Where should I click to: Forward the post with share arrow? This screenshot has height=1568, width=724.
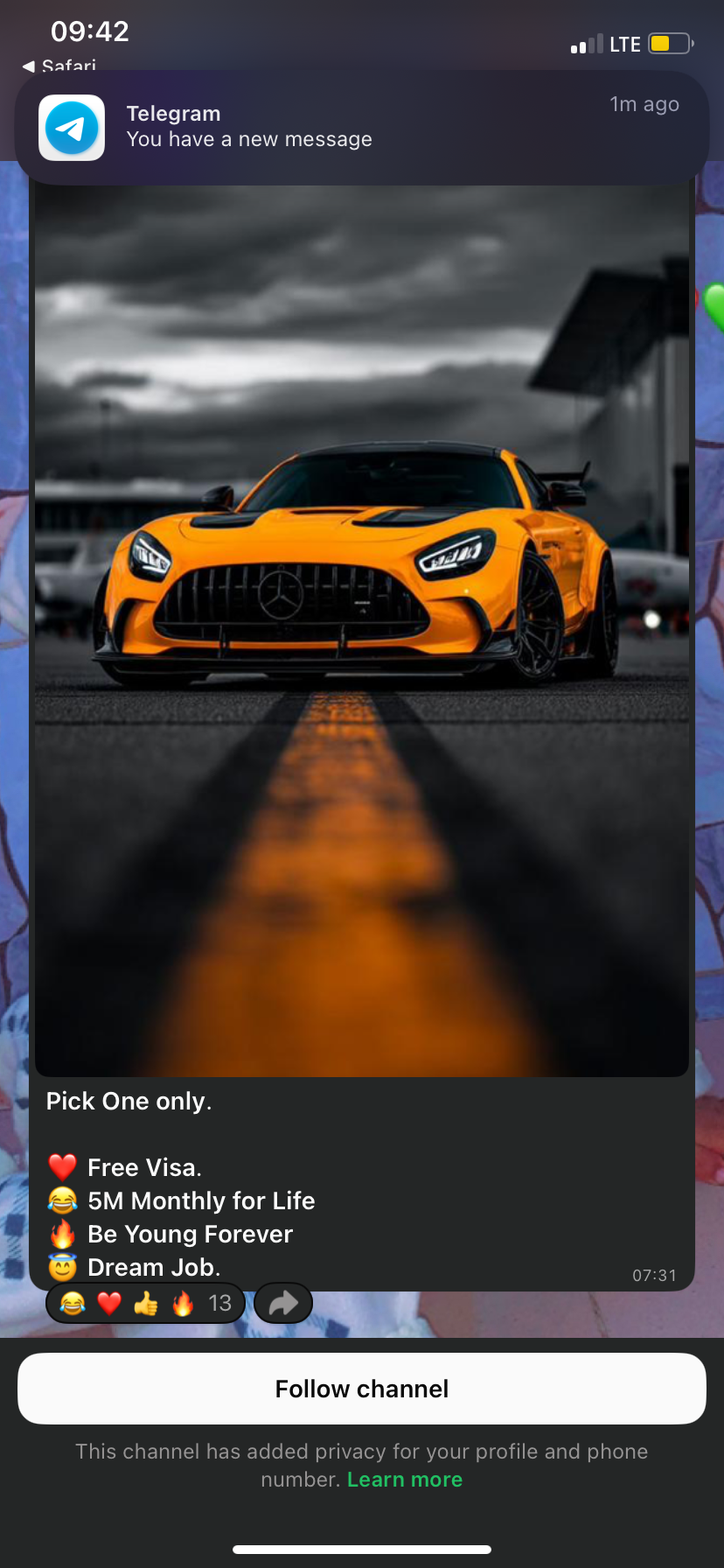point(283,1304)
